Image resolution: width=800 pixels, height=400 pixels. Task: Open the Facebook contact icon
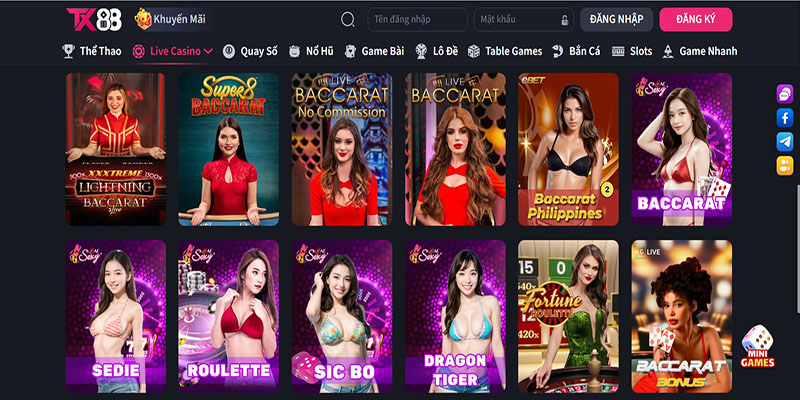[784, 117]
